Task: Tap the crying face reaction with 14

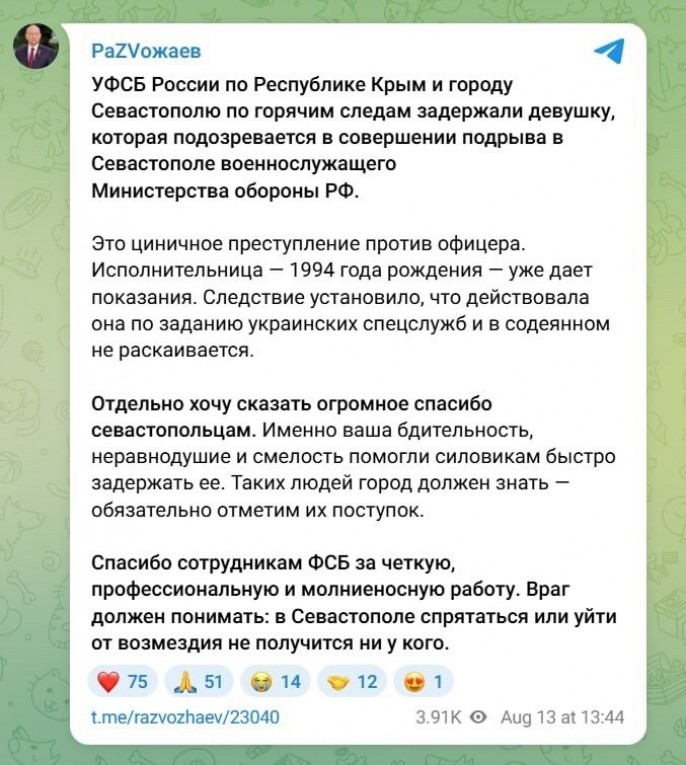Action: [275, 681]
